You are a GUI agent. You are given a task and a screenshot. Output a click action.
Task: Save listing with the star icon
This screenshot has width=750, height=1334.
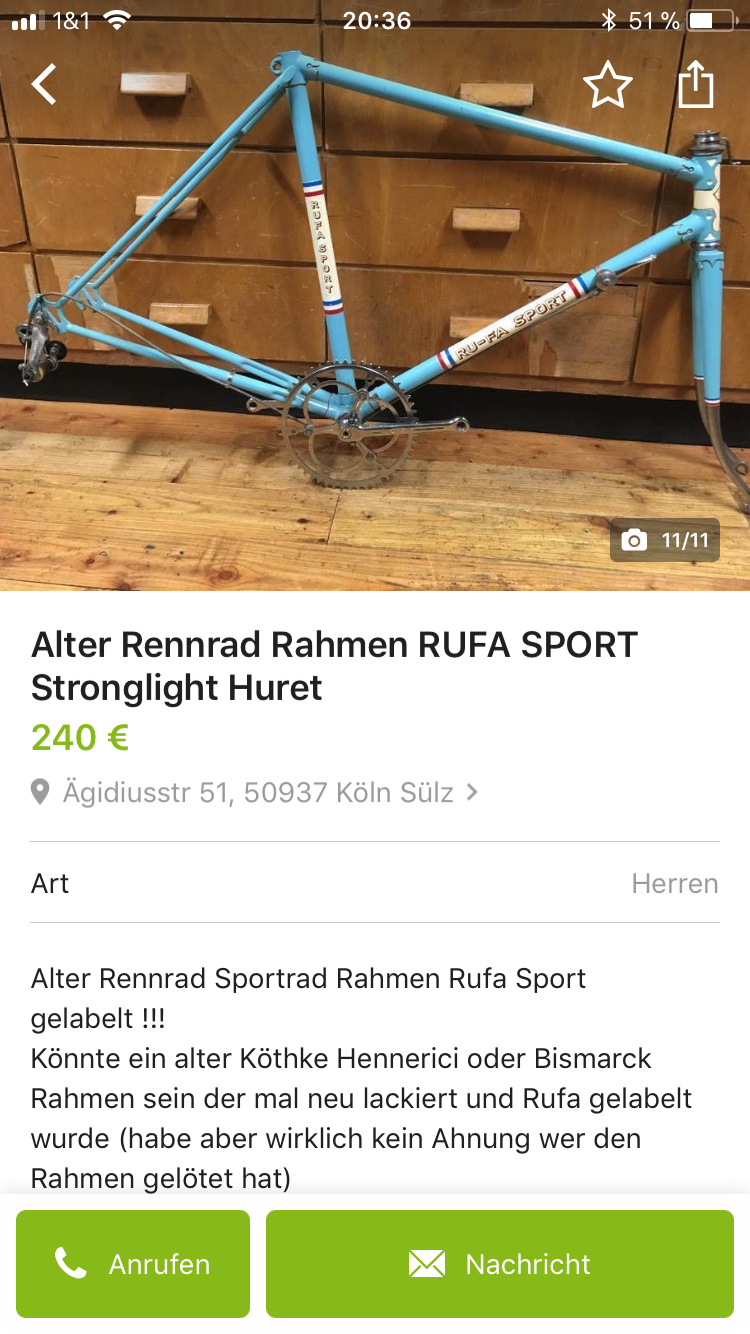point(607,85)
